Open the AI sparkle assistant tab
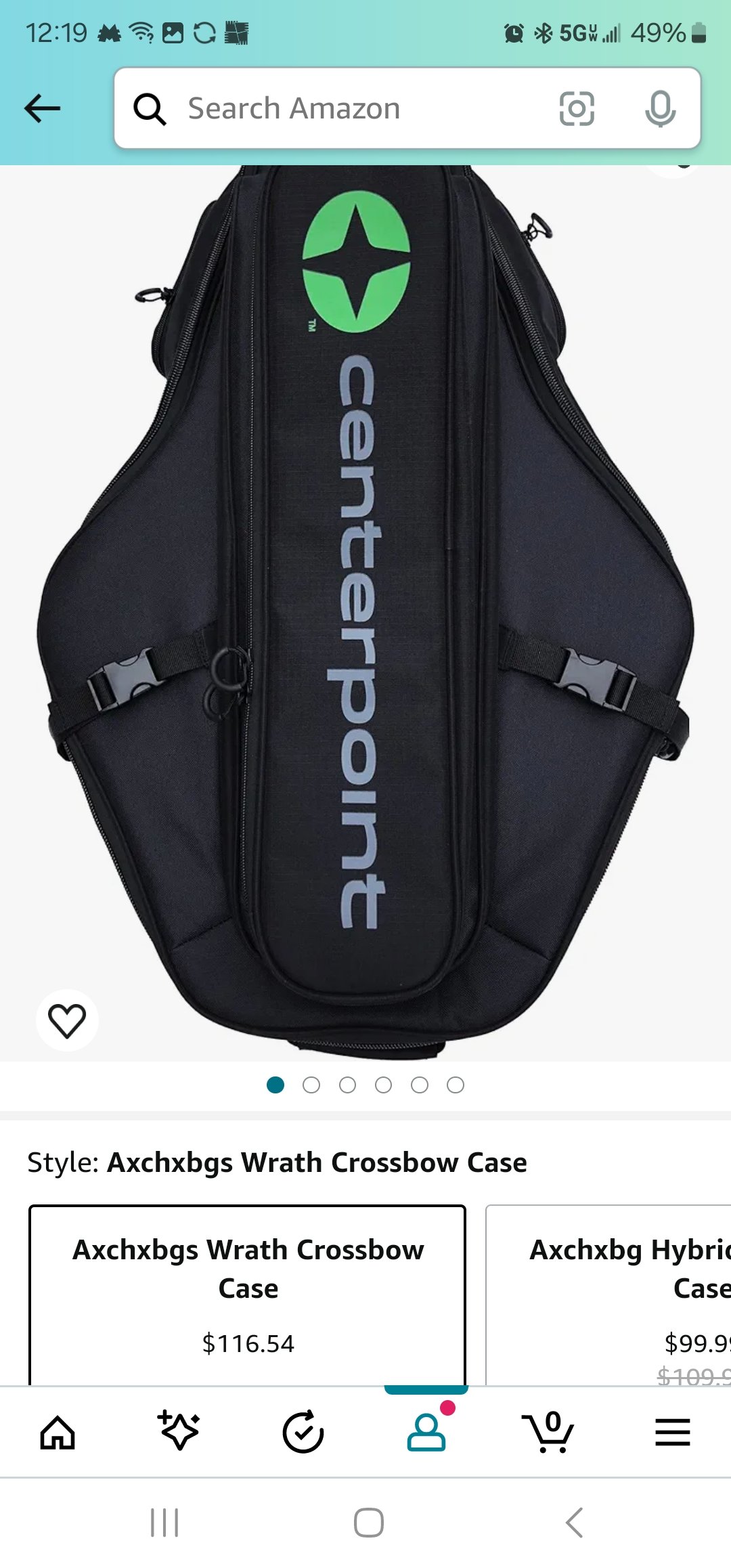This screenshot has width=731, height=1568. coord(179,1431)
